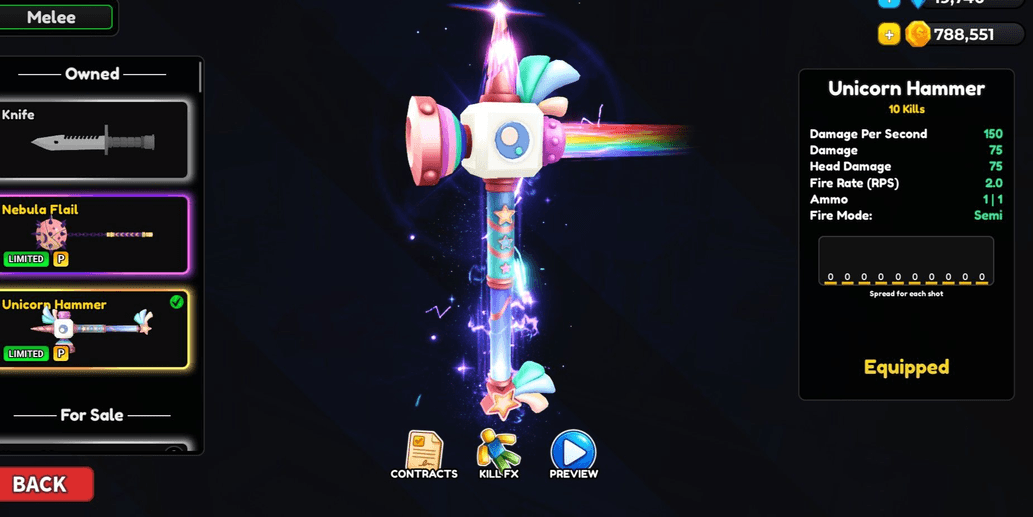
Task: Open the Kill FX options
Action: click(x=498, y=455)
